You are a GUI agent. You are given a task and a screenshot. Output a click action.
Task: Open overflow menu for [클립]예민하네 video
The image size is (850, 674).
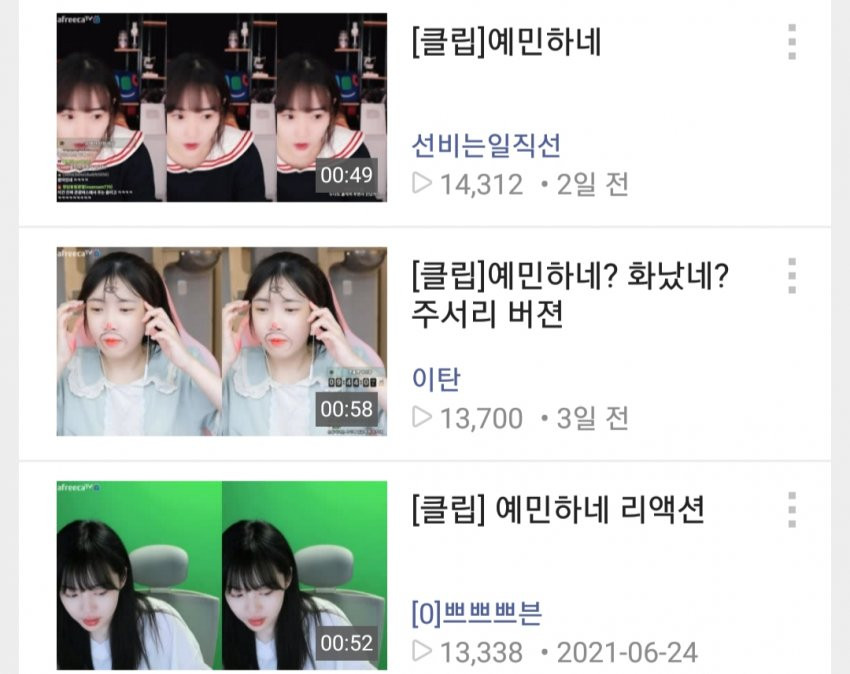pyautogui.click(x=792, y=42)
